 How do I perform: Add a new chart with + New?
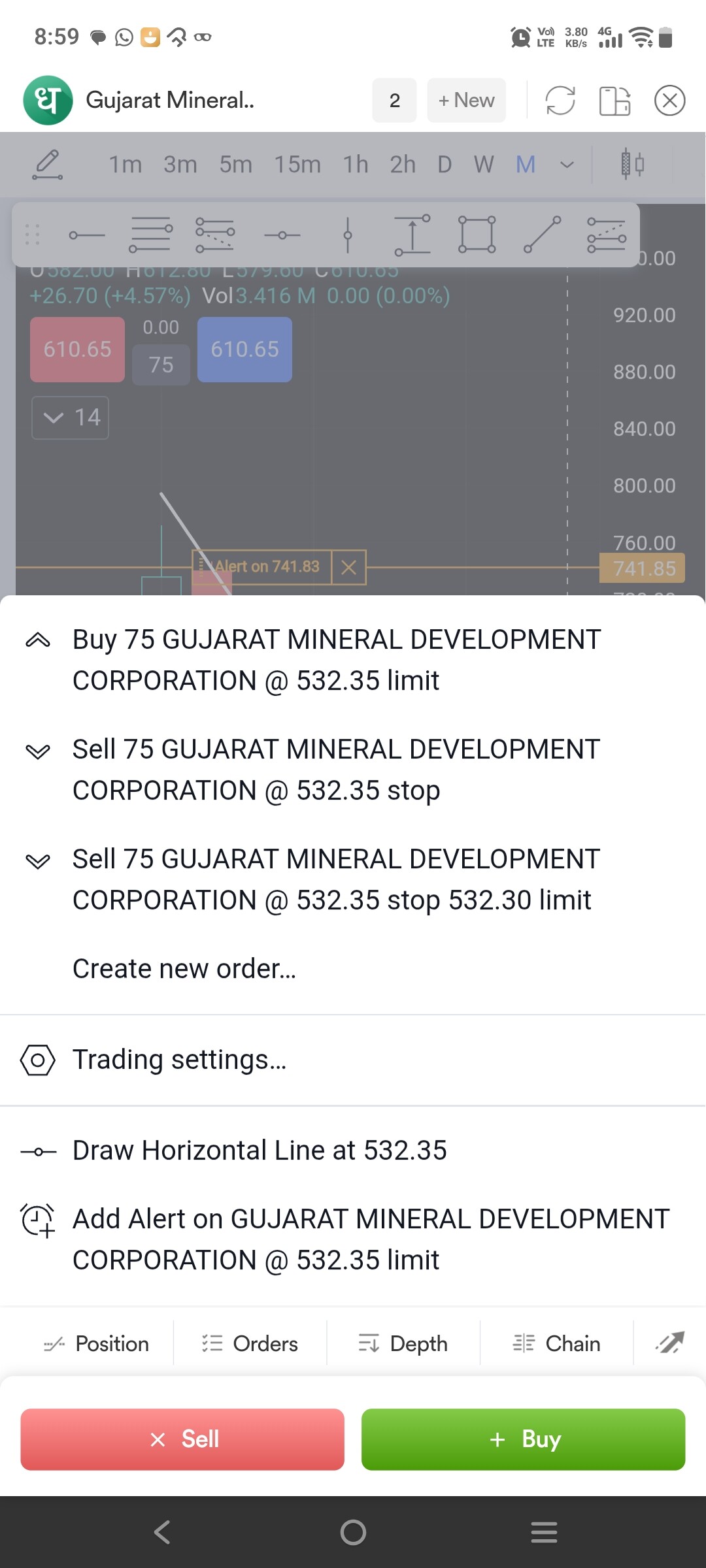[466, 101]
